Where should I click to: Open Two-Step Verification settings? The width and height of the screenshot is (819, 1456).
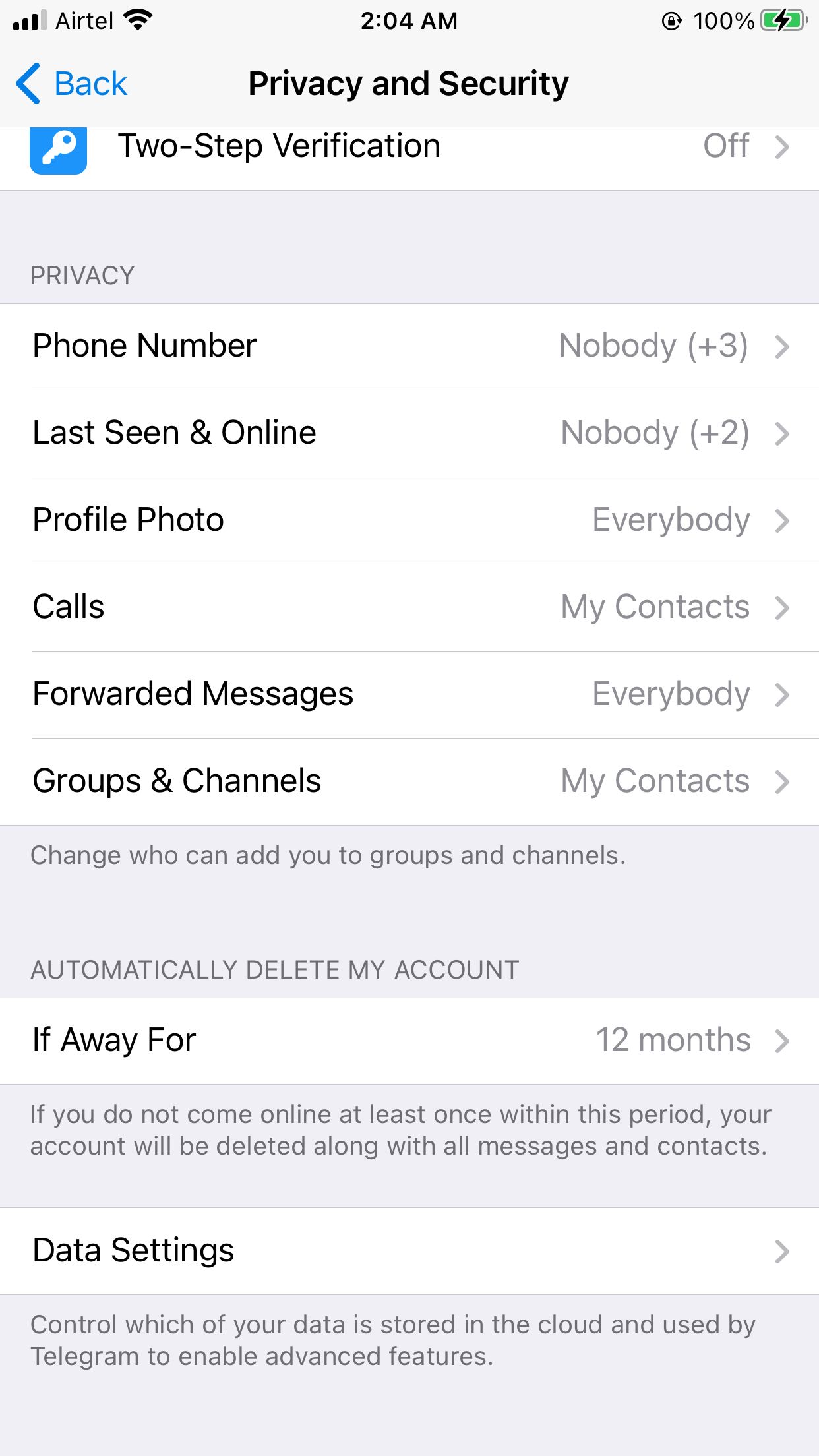point(409,146)
